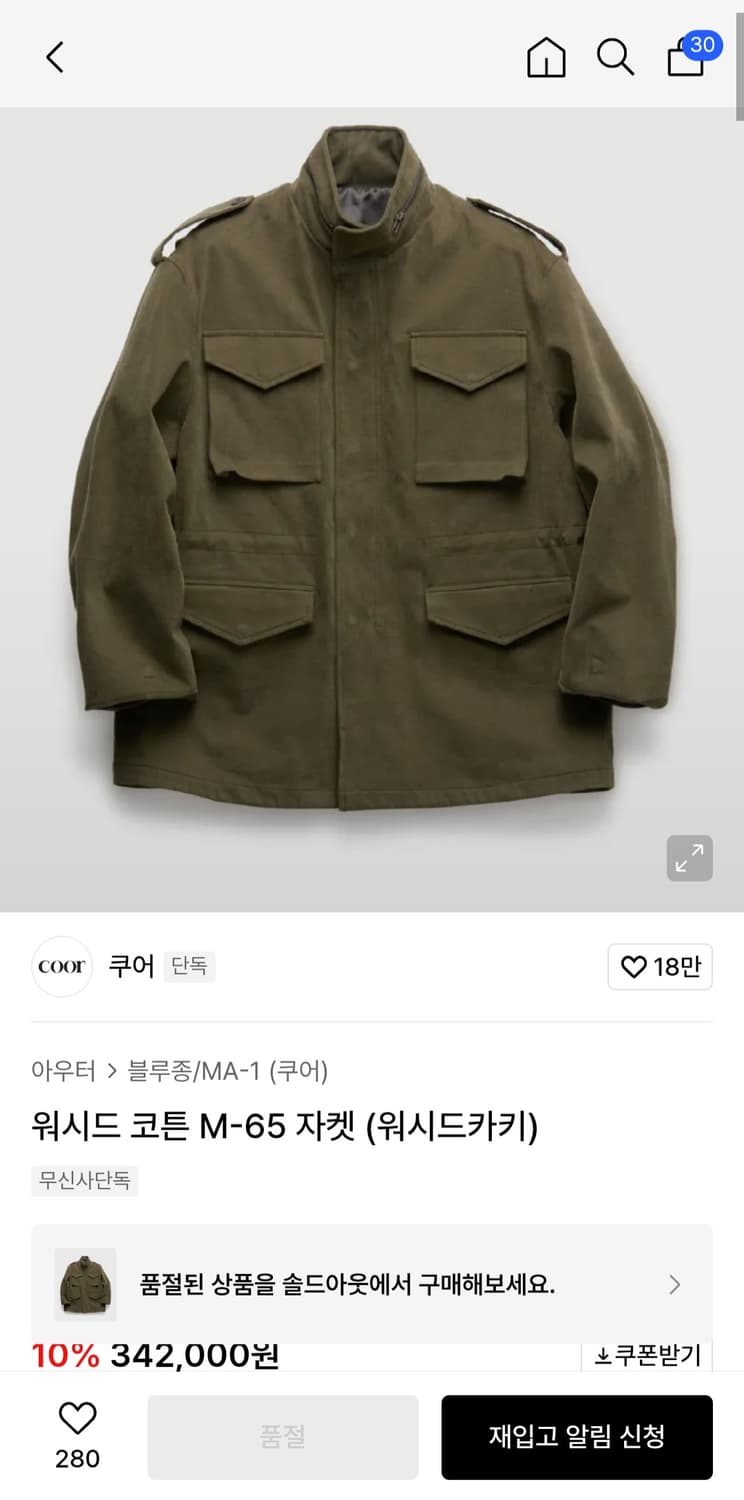This screenshot has width=744, height=1500.
Task: Open the home screen icon
Action: click(x=546, y=58)
